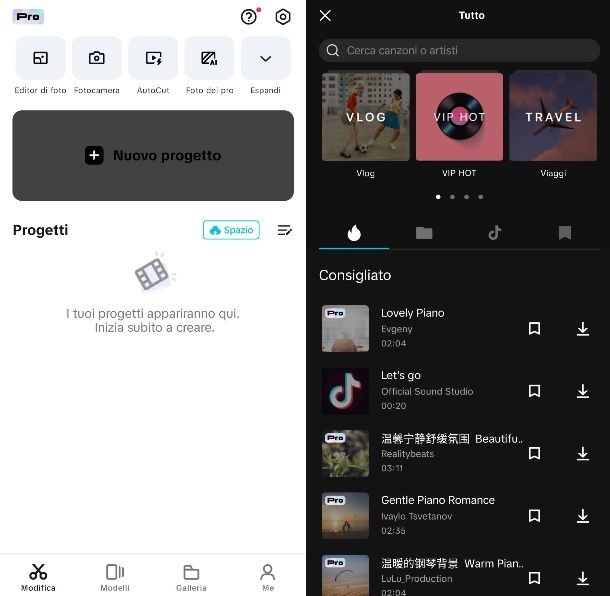This screenshot has width=610, height=596.
Task: Expand the tools row with Espandi
Action: click(x=265, y=59)
